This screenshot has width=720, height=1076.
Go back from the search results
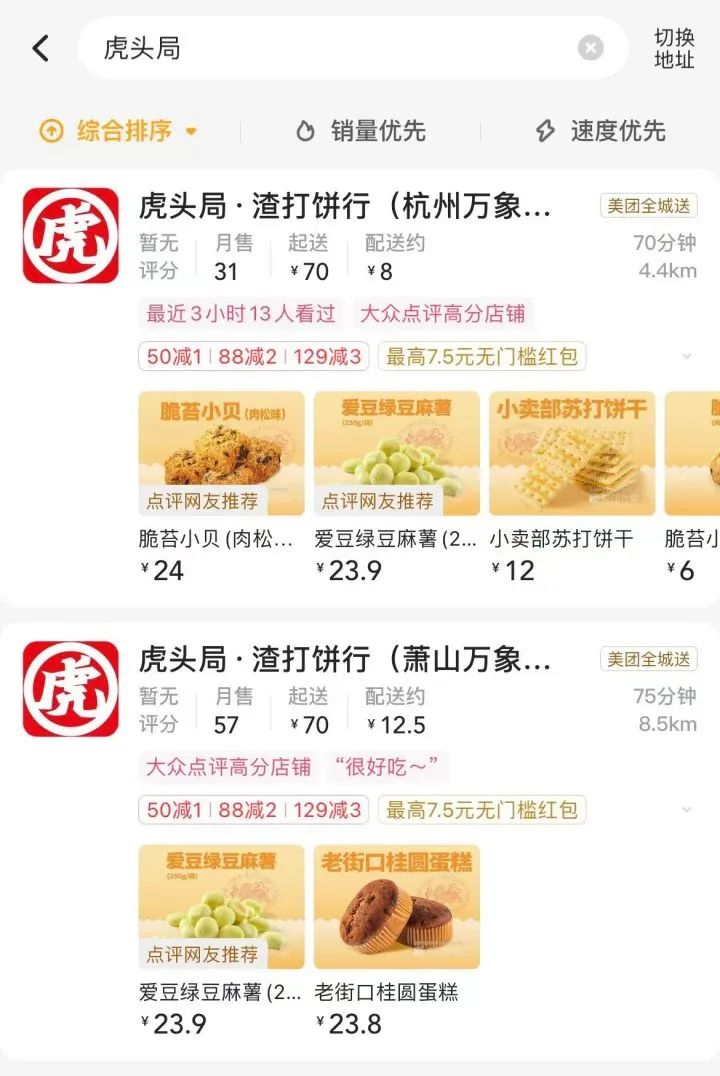pyautogui.click(x=41, y=48)
